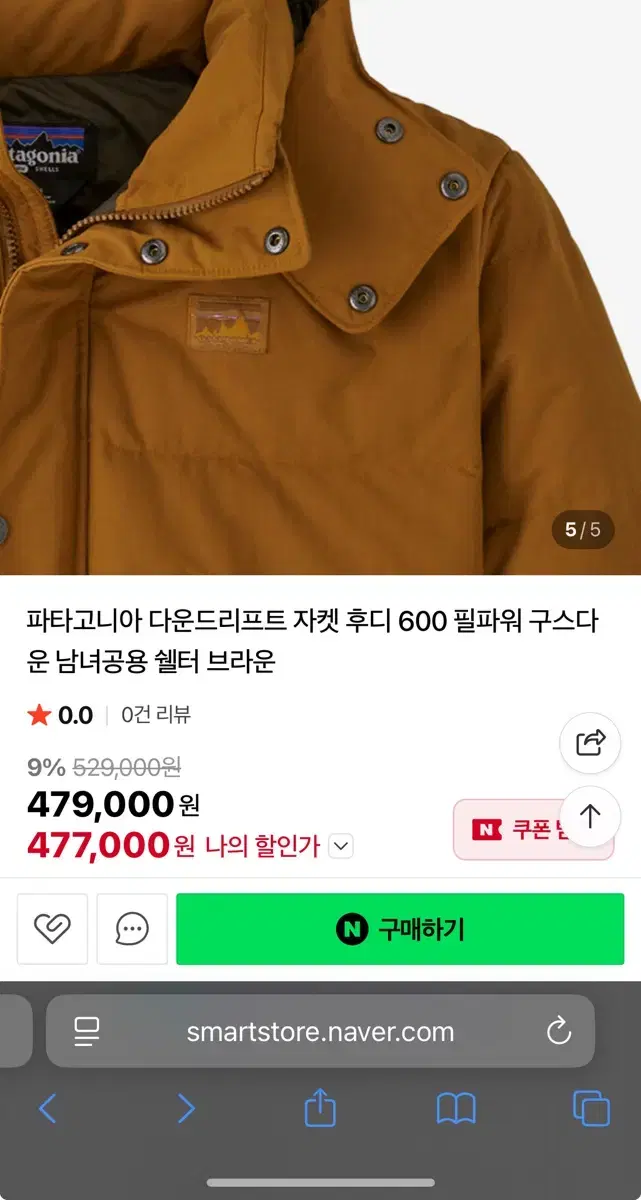Tap the smartstore.naver.com address bar
641x1200 pixels.
point(320,1031)
